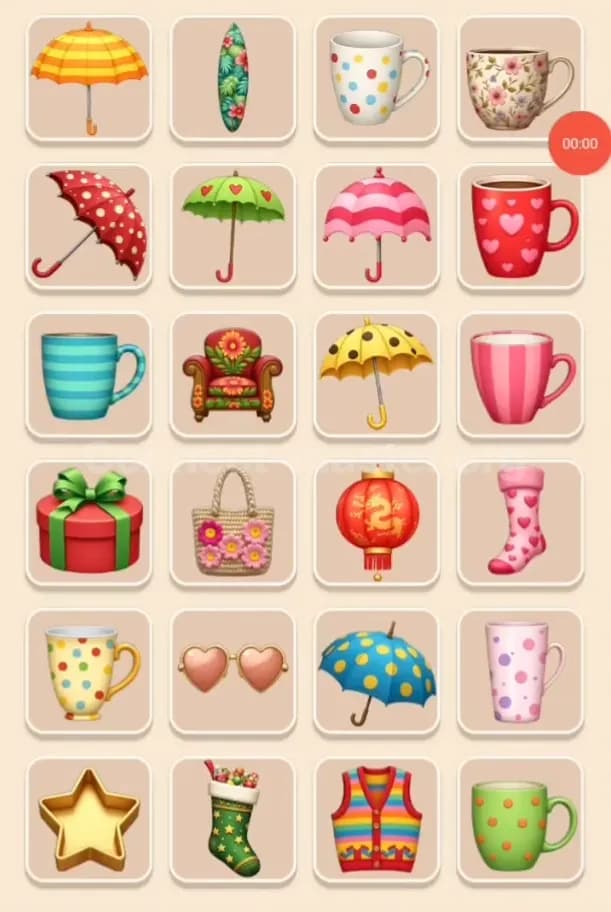Pick the pink striped umbrella tile
The width and height of the screenshot is (611, 912).
377,226
